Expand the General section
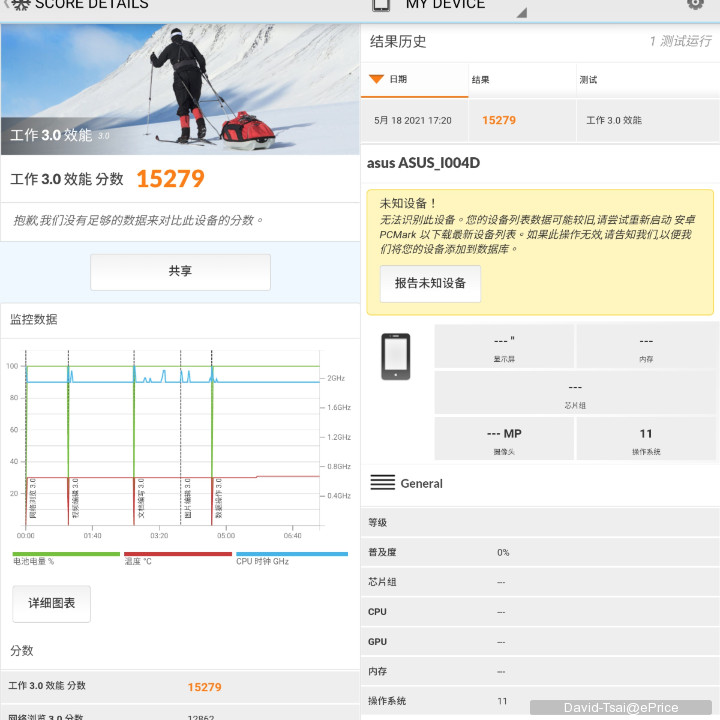Image resolution: width=720 pixels, height=720 pixels. (406, 483)
